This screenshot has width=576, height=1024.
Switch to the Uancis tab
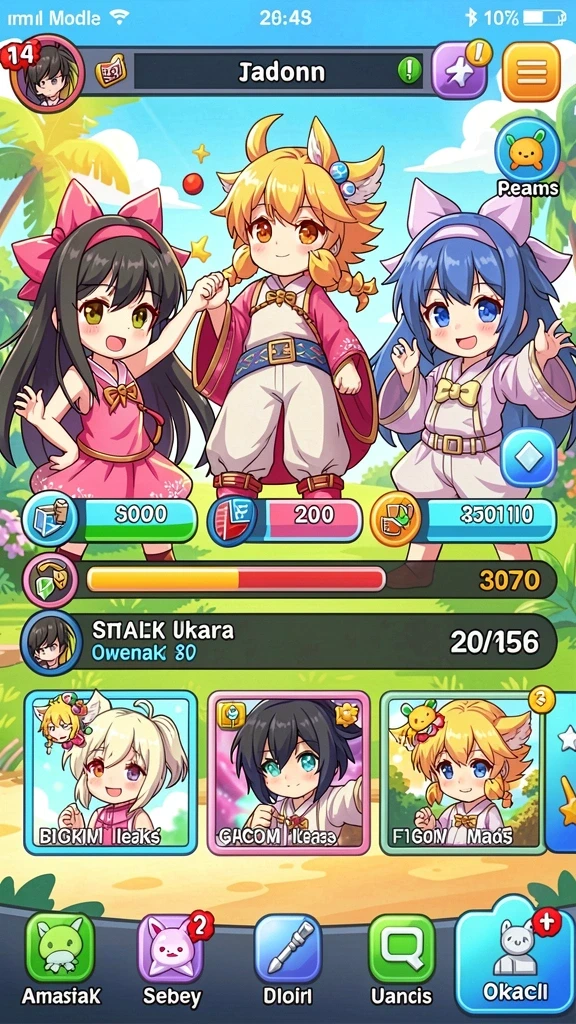click(x=401, y=959)
